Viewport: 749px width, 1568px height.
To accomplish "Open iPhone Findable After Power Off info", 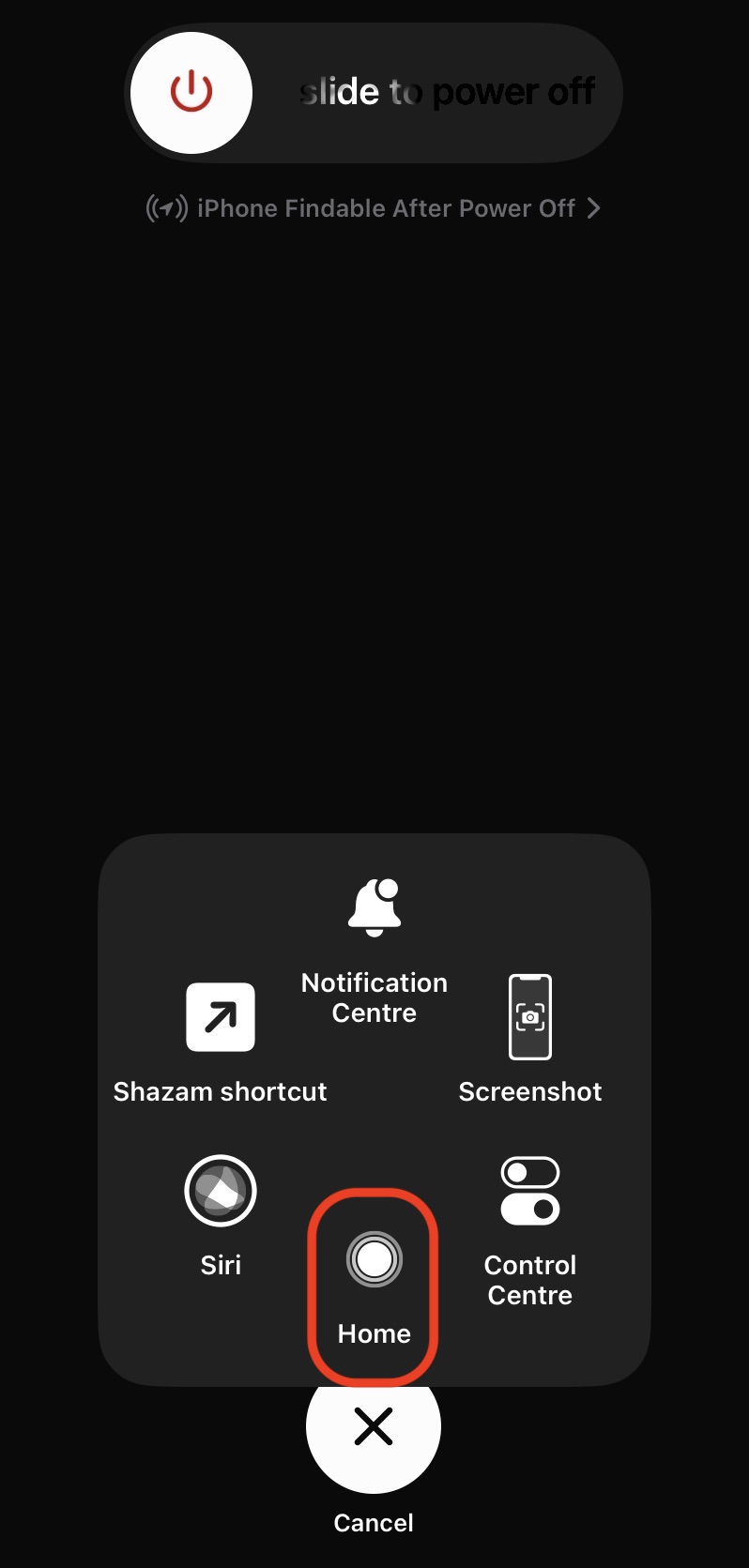I will pyautogui.click(x=374, y=208).
